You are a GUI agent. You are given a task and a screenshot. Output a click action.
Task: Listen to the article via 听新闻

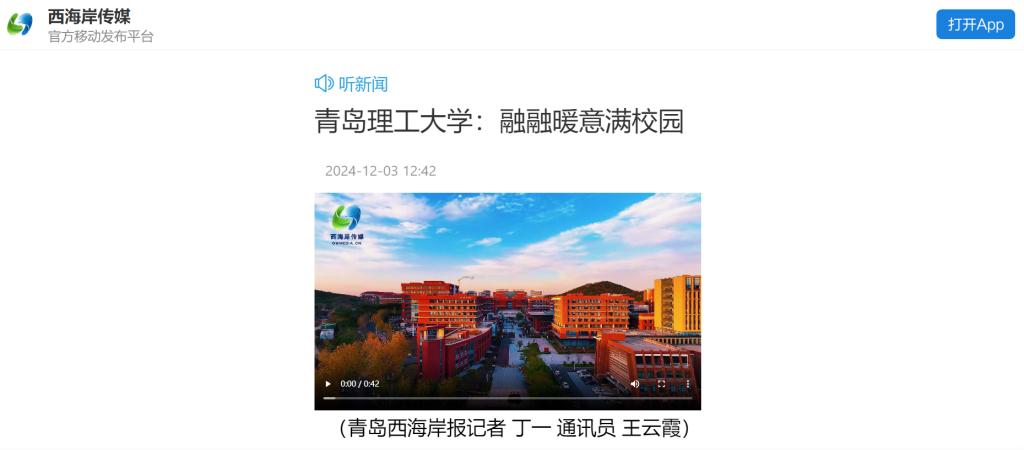click(351, 84)
